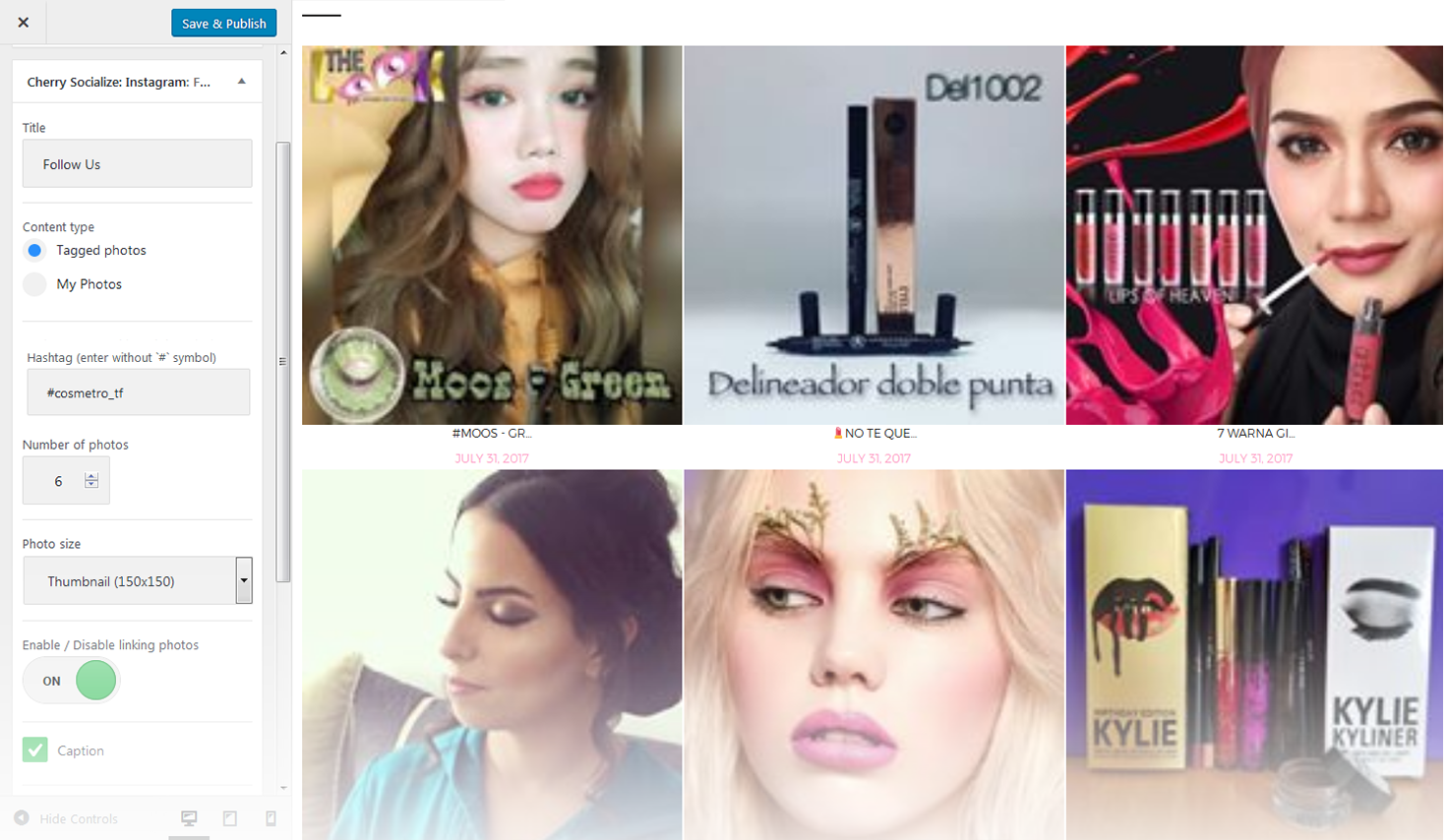This screenshot has width=1447, height=840.
Task: Edit the hashtag field with #cosmetro_tf
Action: click(x=138, y=392)
